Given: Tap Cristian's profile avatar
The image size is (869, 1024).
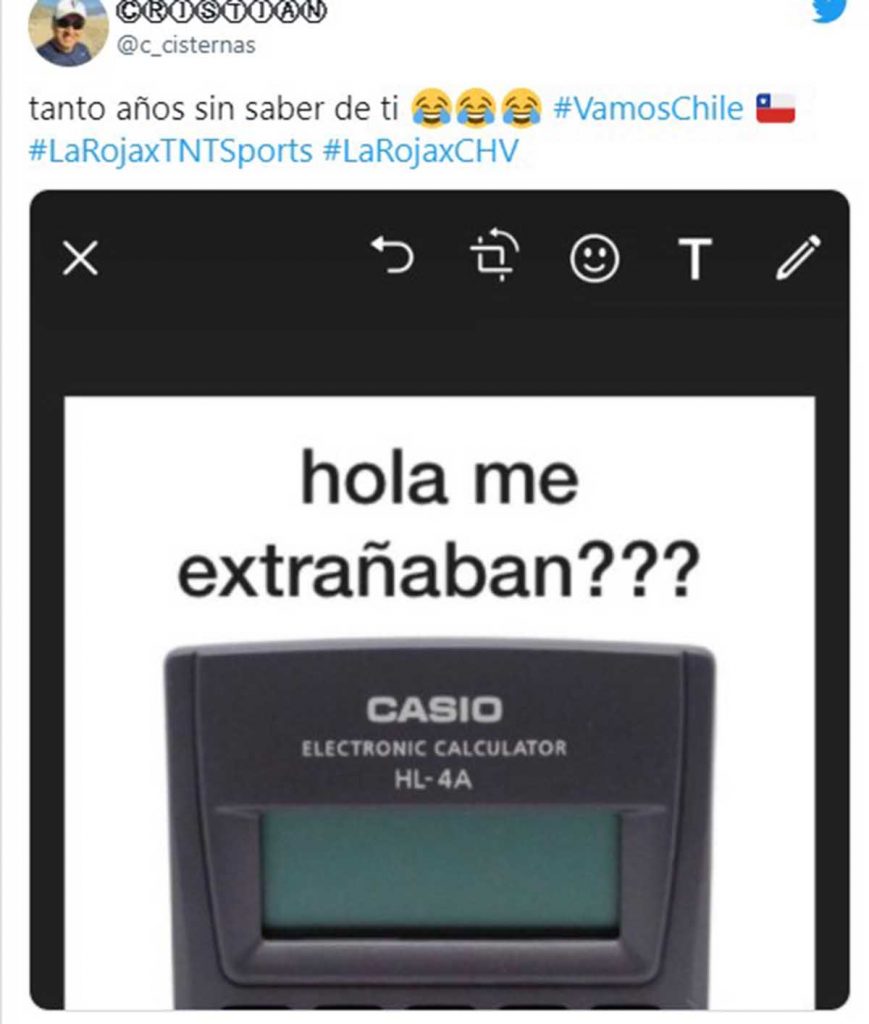Looking at the screenshot, I should coord(67,32).
